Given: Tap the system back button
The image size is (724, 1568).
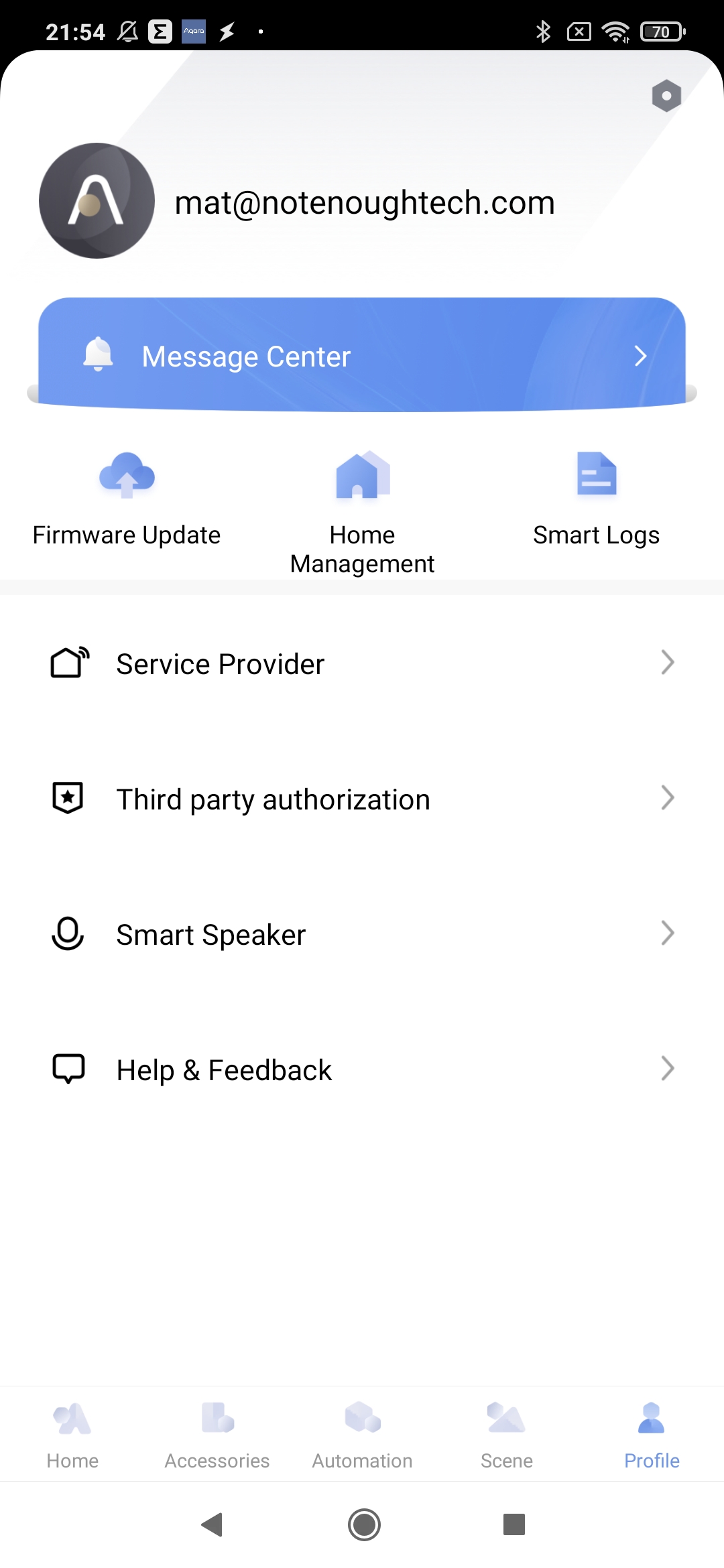Looking at the screenshot, I should pos(213,1524).
